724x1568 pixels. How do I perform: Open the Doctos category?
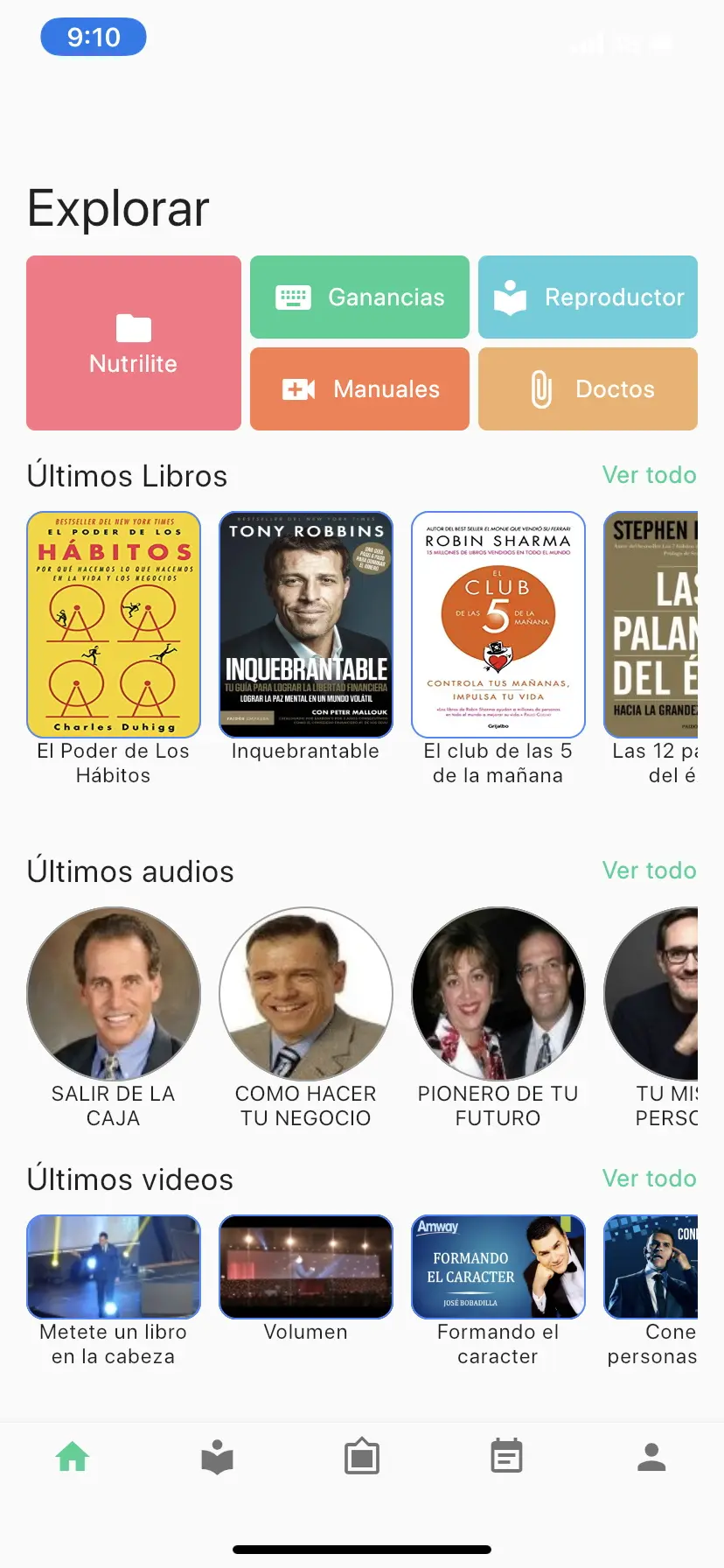[588, 389]
